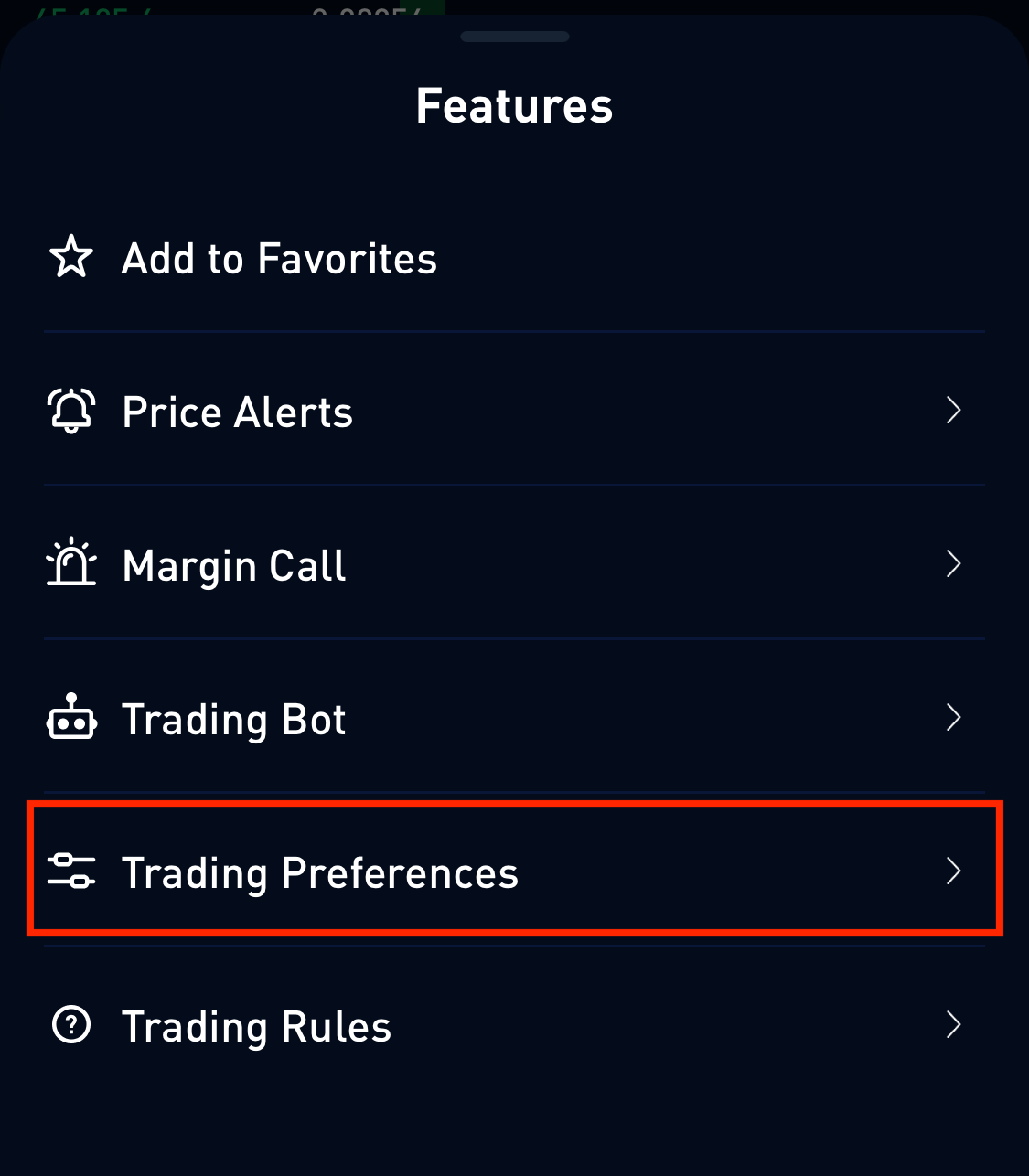Select the Price Alerts menu entry
The image size is (1029, 1176).
(x=237, y=412)
